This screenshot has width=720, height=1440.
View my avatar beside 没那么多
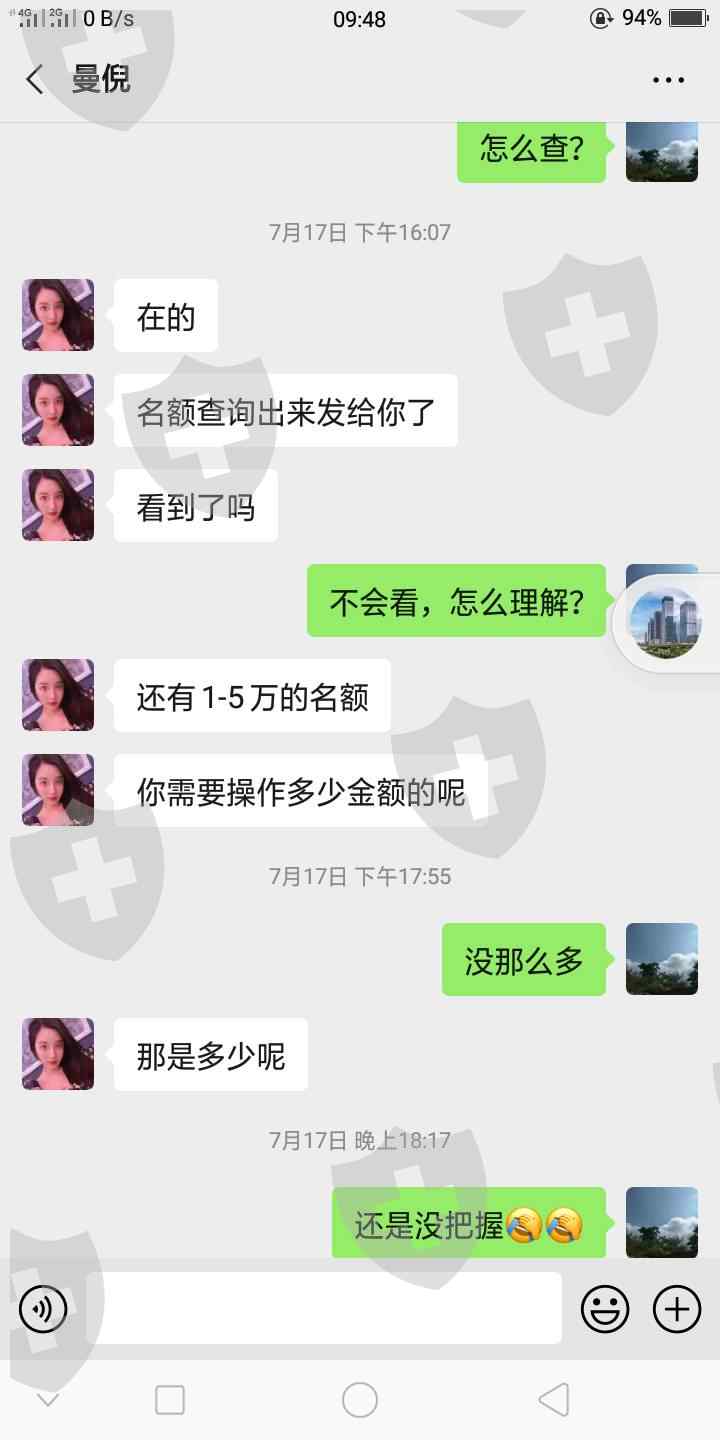click(661, 959)
